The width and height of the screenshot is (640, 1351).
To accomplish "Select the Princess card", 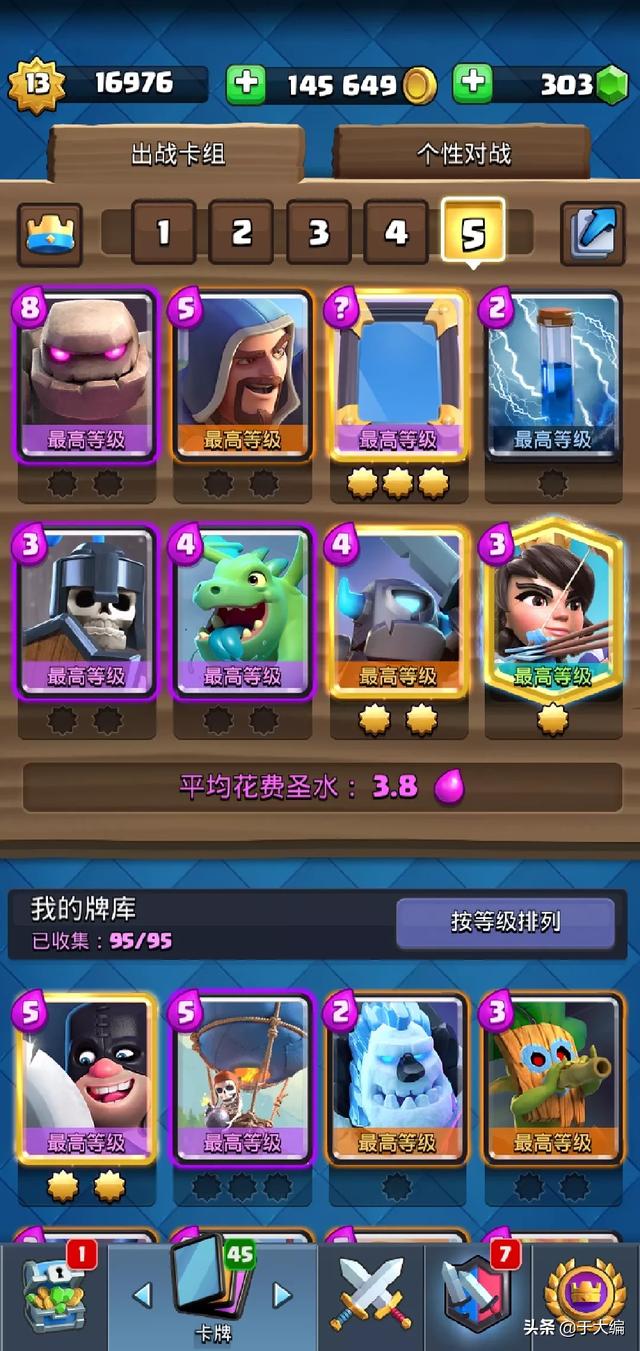I will click(x=553, y=608).
